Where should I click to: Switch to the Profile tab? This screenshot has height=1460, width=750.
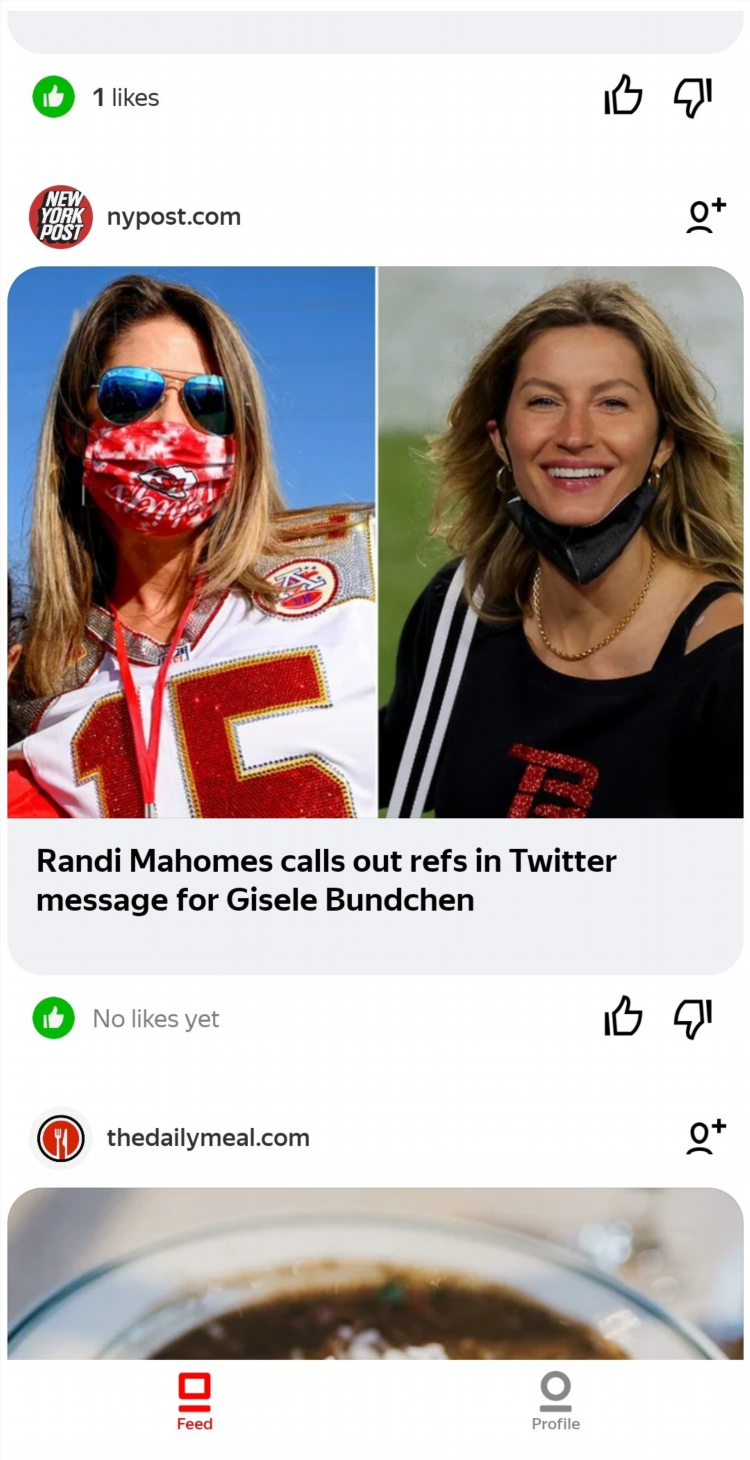(555, 1402)
